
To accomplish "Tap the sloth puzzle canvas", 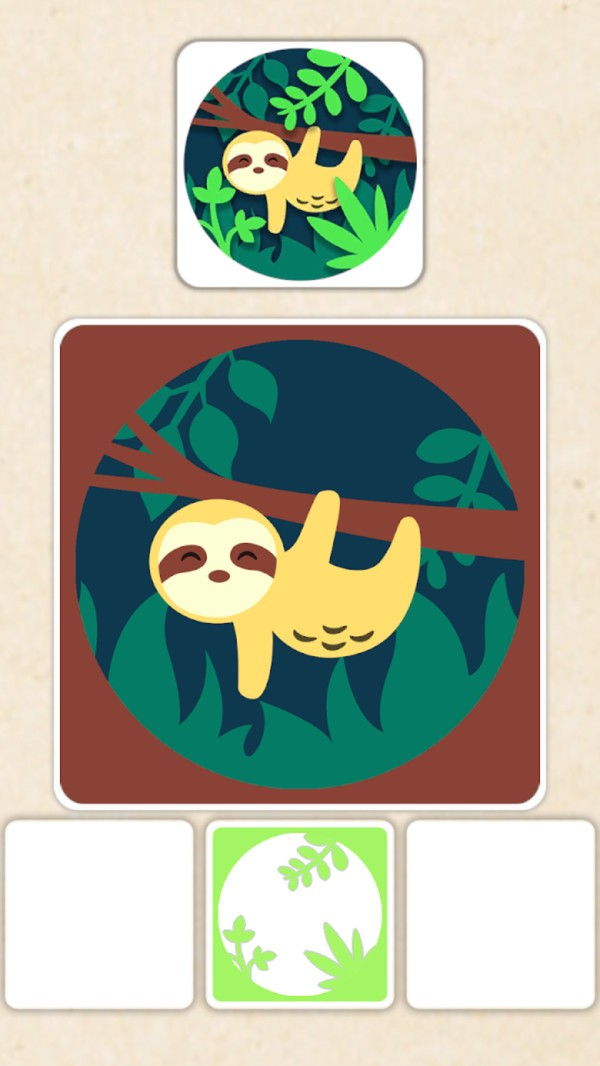I will coord(300,564).
